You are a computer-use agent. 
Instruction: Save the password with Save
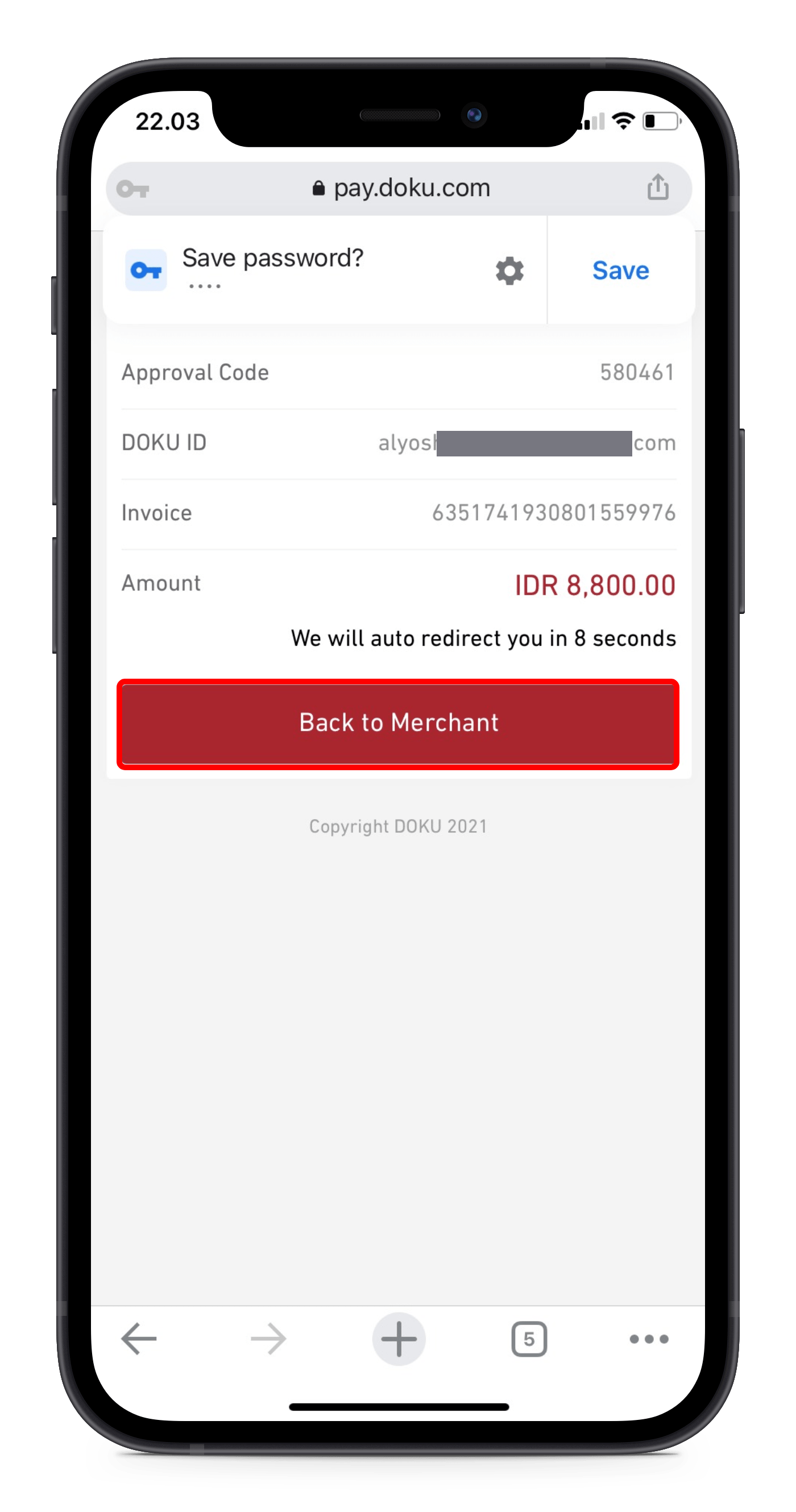tap(620, 271)
